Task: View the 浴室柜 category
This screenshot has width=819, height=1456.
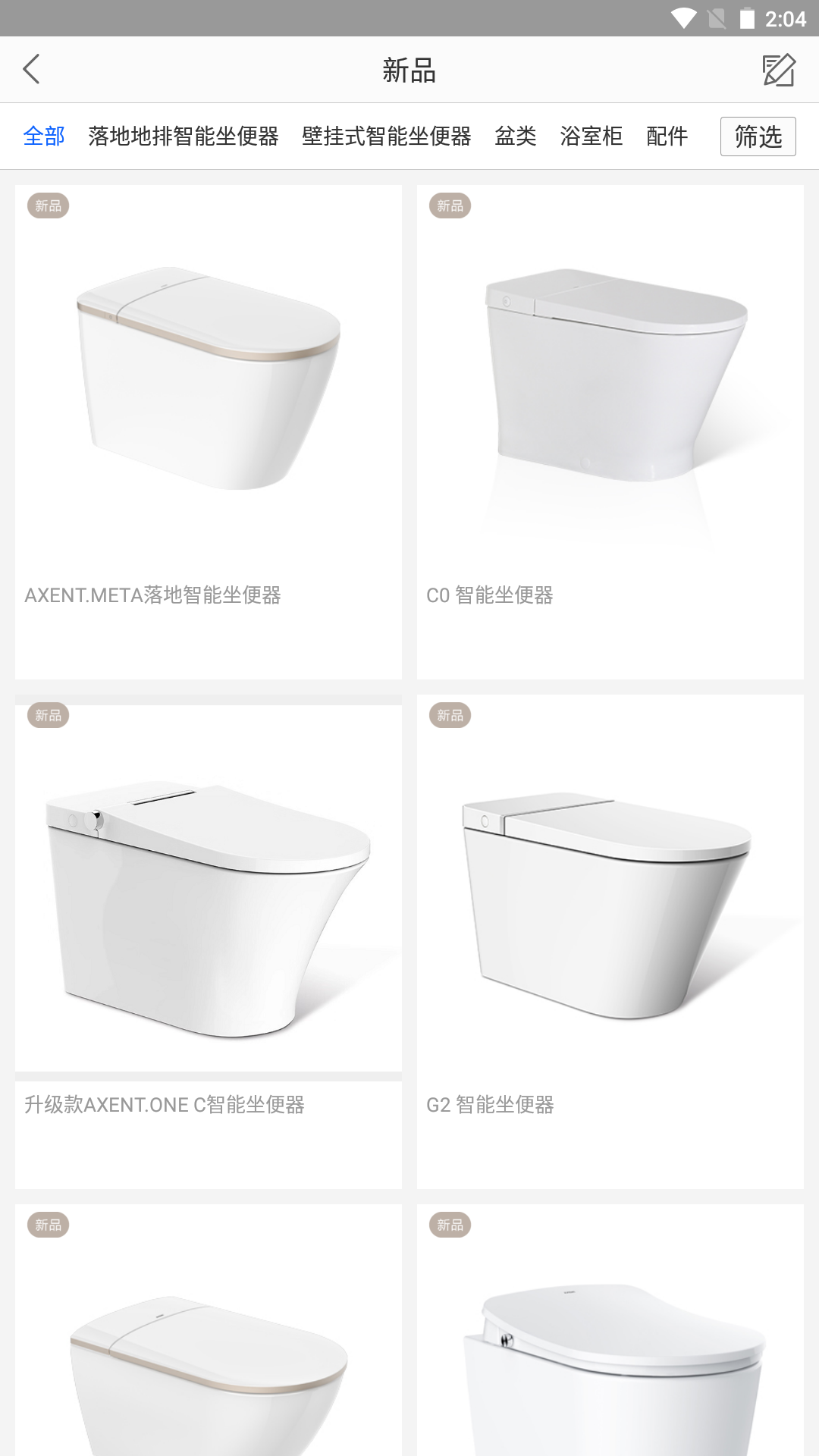Action: (x=591, y=136)
